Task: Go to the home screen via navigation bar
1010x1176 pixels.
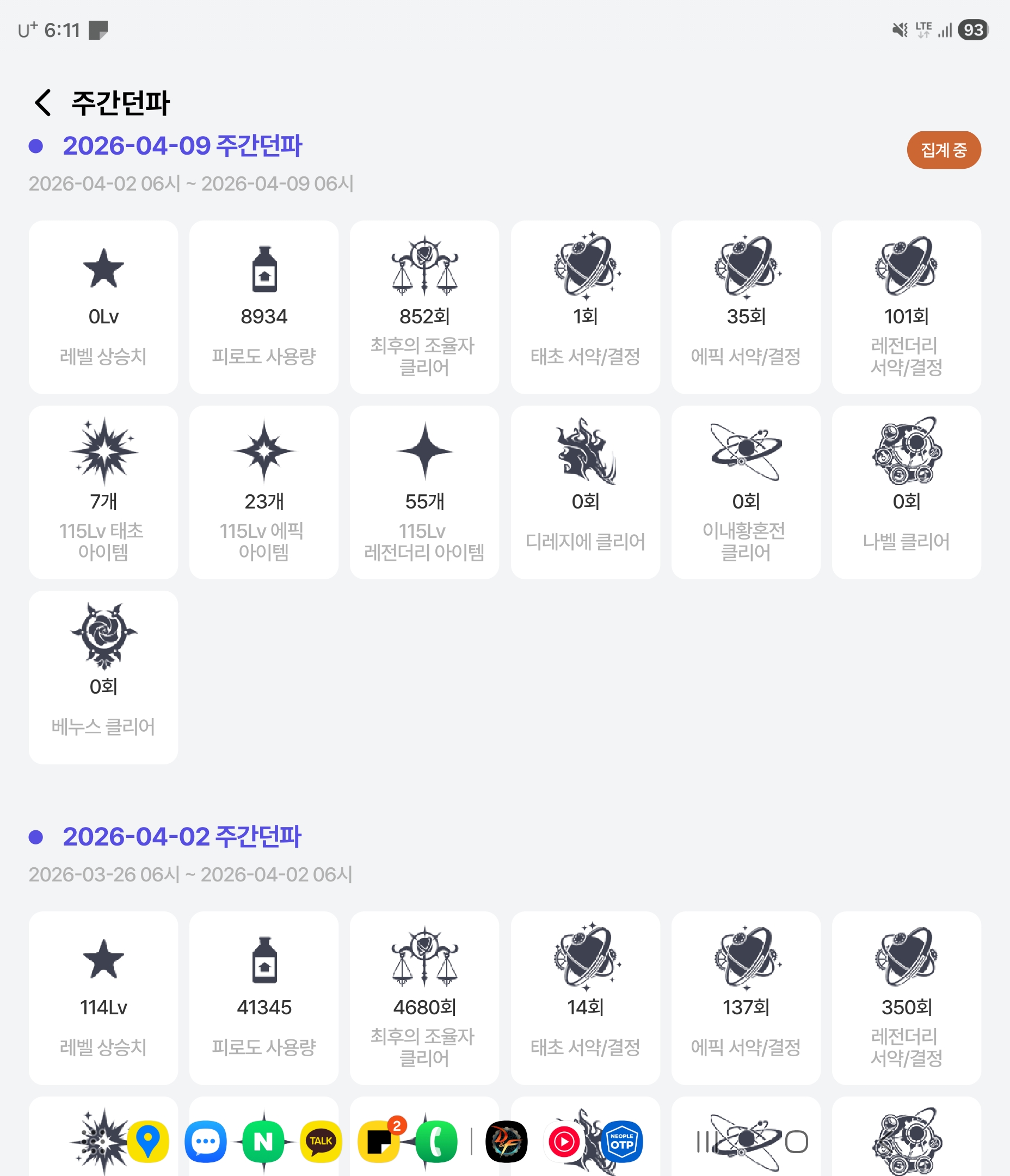Action: click(797, 1141)
